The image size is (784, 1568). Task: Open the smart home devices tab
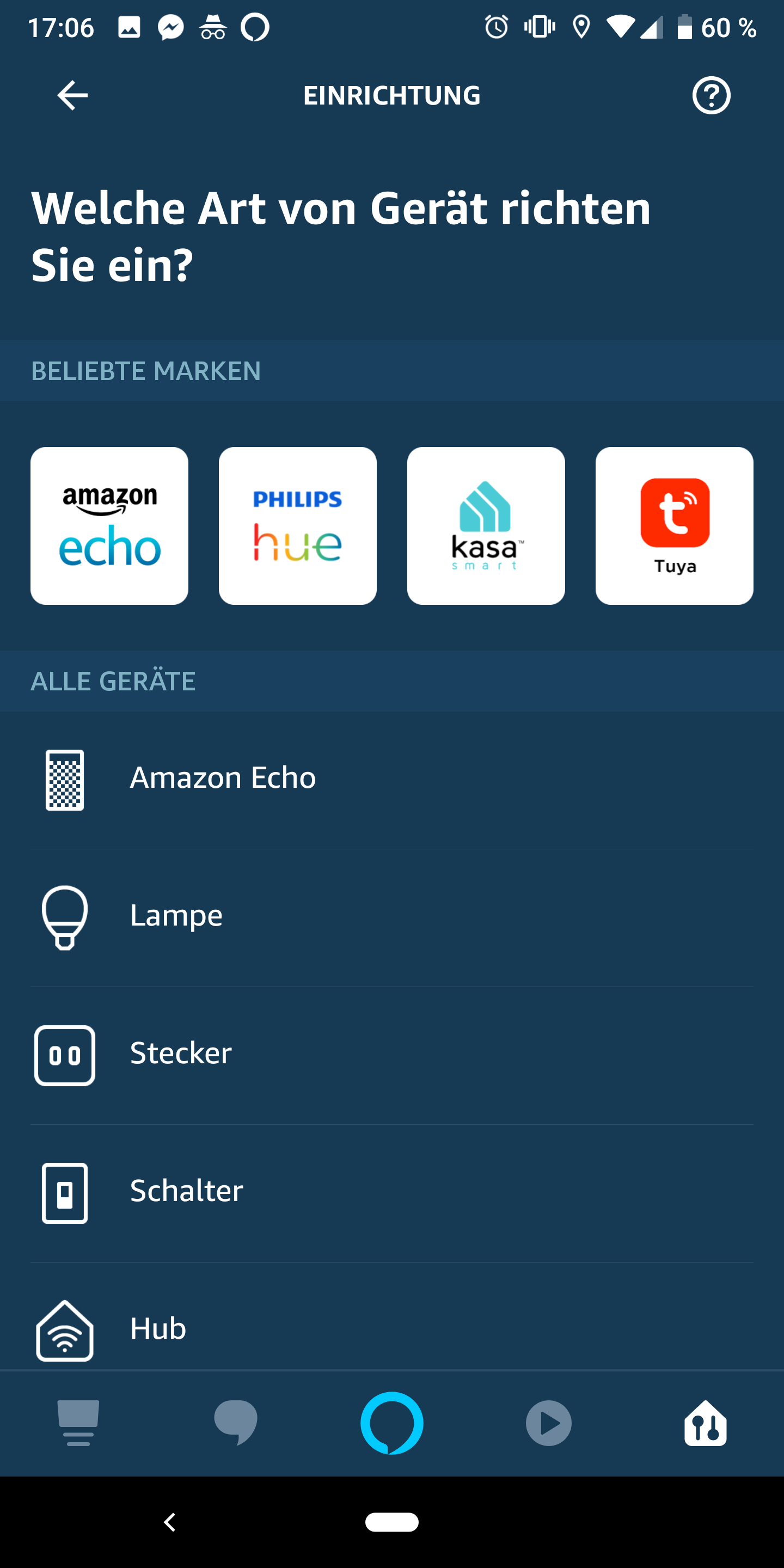tap(706, 1423)
